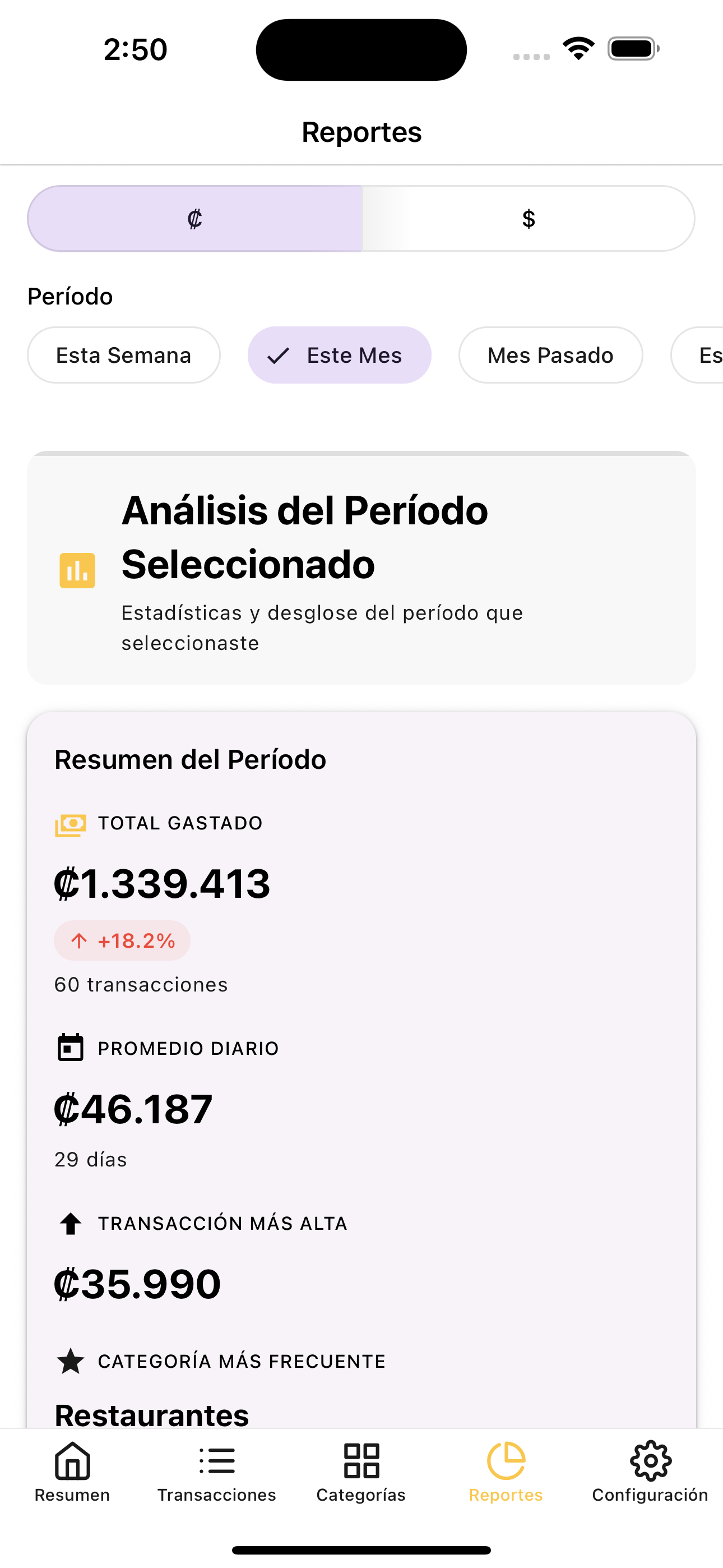The height and width of the screenshot is (1568, 723).
Task: Open the Categorías grid icon
Action: (x=361, y=1460)
